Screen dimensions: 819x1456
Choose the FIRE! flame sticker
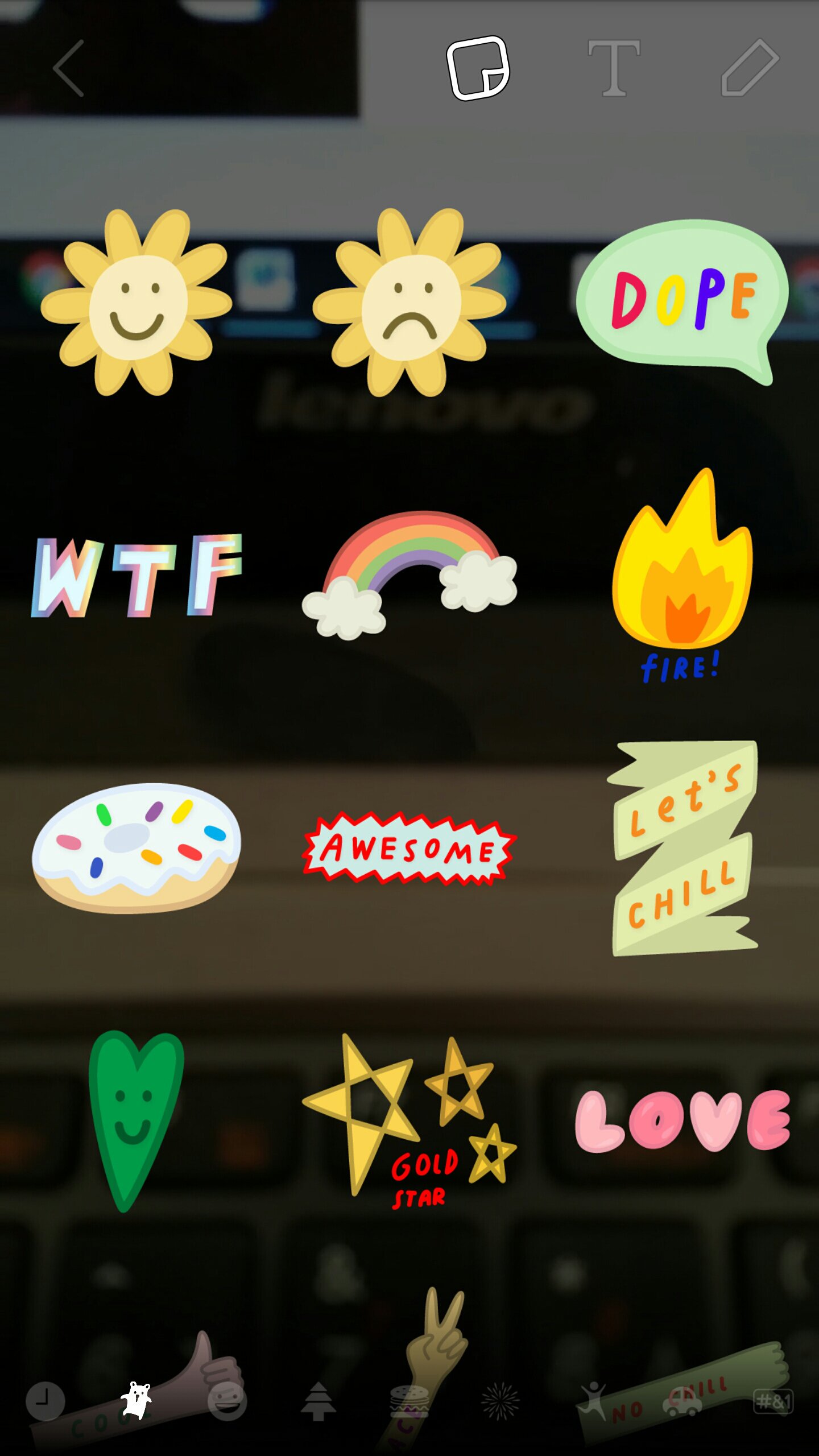pyautogui.click(x=682, y=574)
